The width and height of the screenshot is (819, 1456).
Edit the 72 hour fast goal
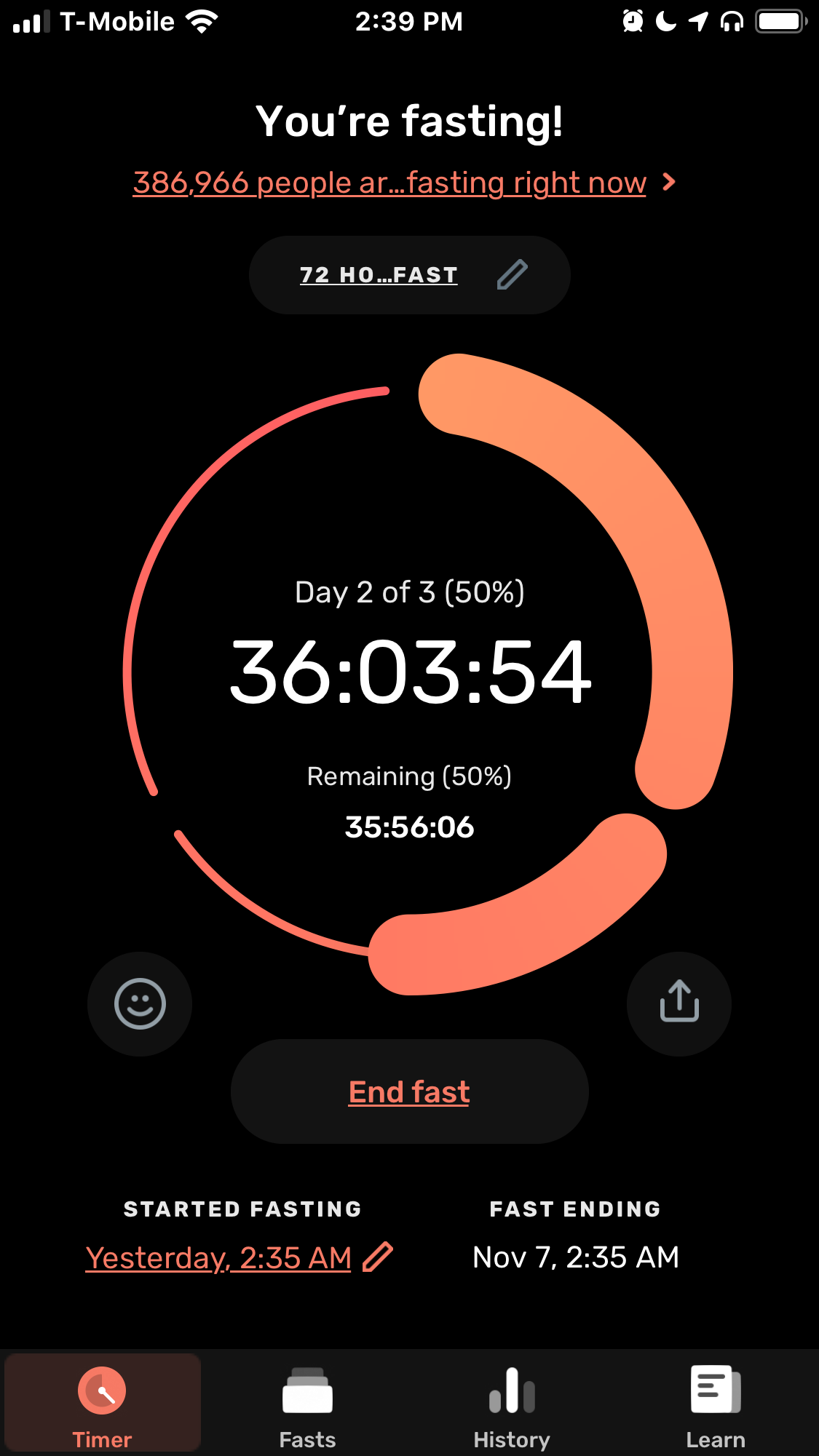(x=409, y=275)
